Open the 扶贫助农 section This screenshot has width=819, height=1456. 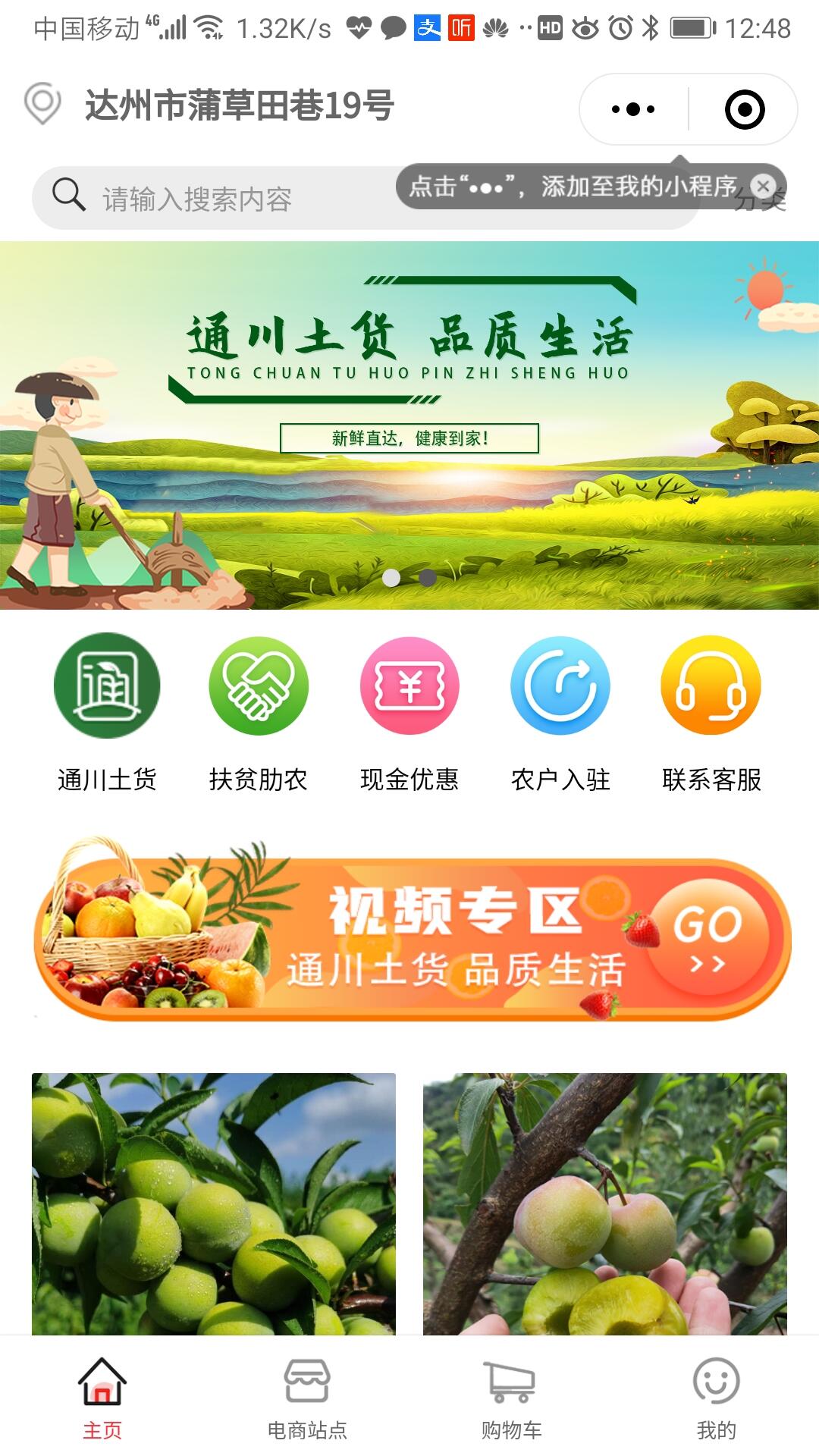point(259,713)
